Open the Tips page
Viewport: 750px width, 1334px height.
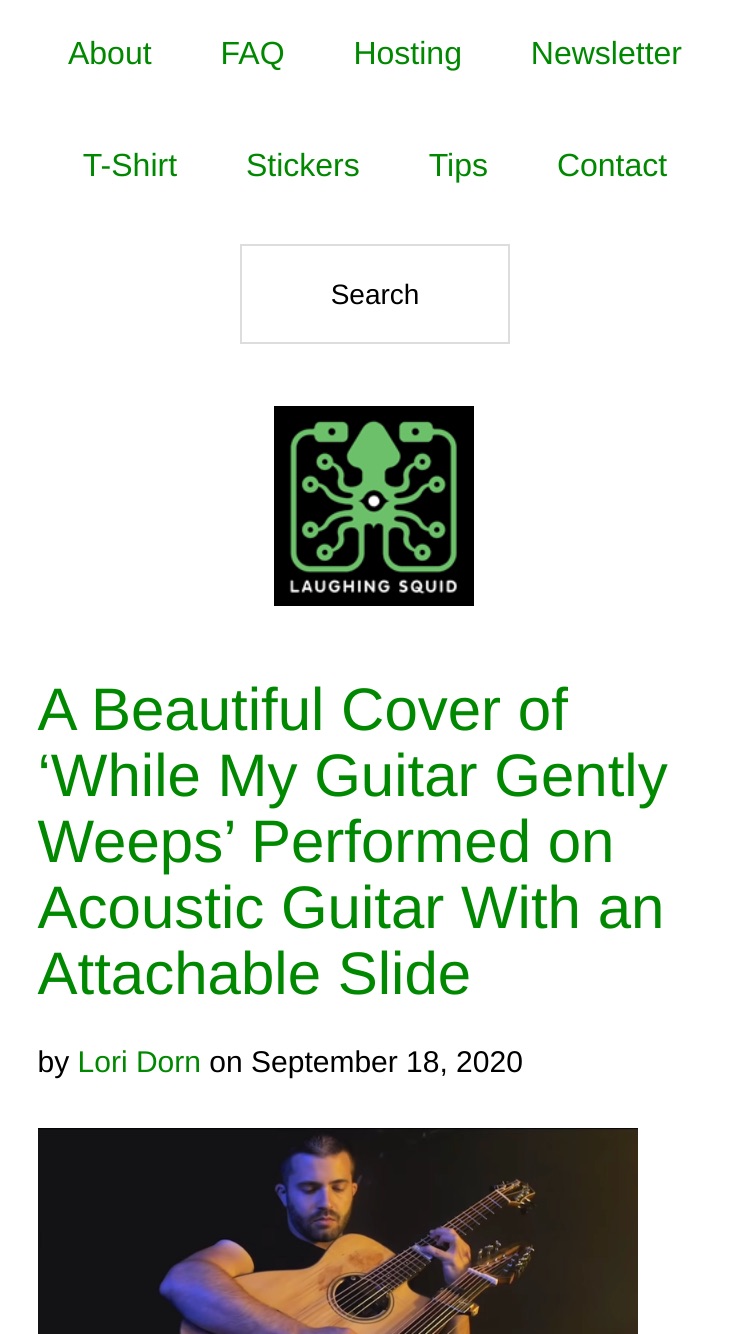click(458, 166)
